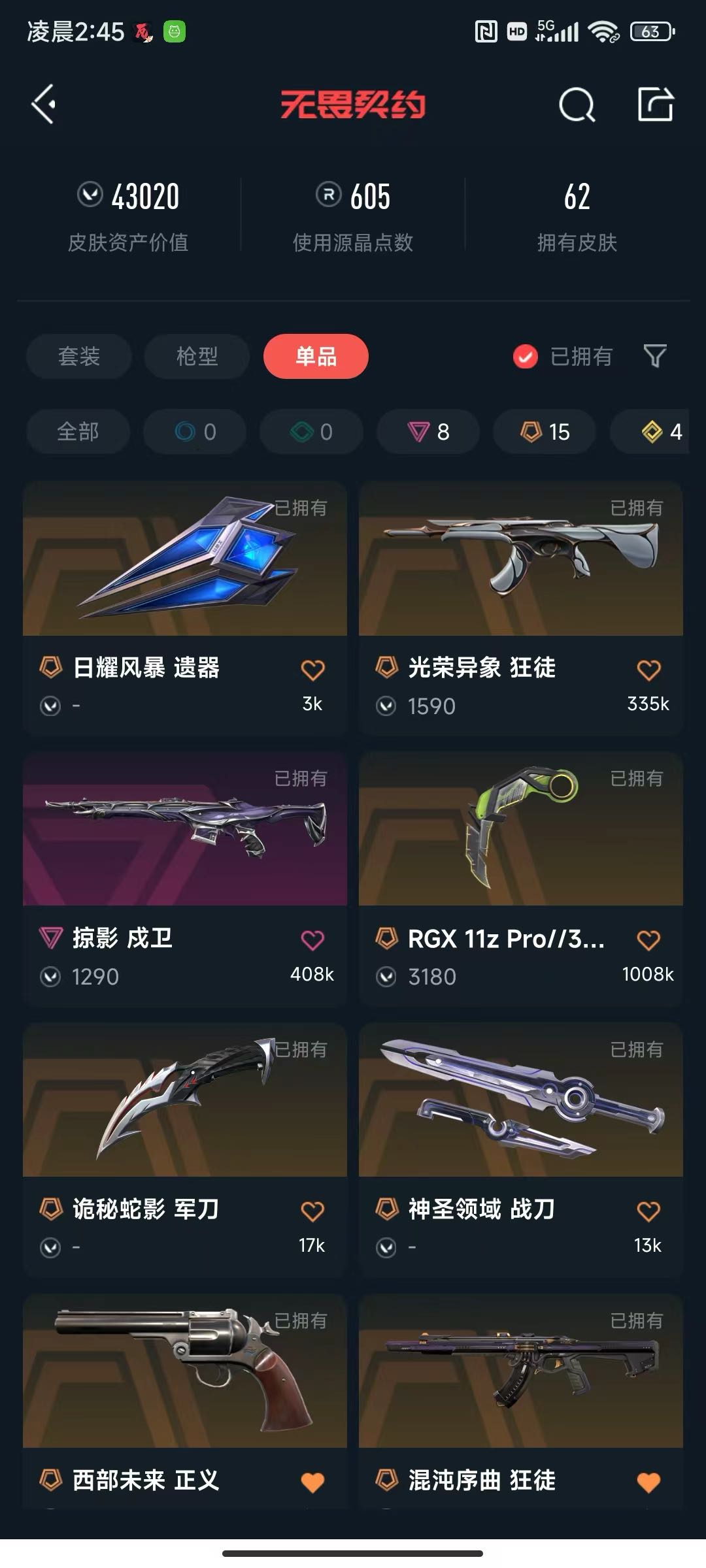Filter by the pink tier chip showing 8

tap(428, 432)
